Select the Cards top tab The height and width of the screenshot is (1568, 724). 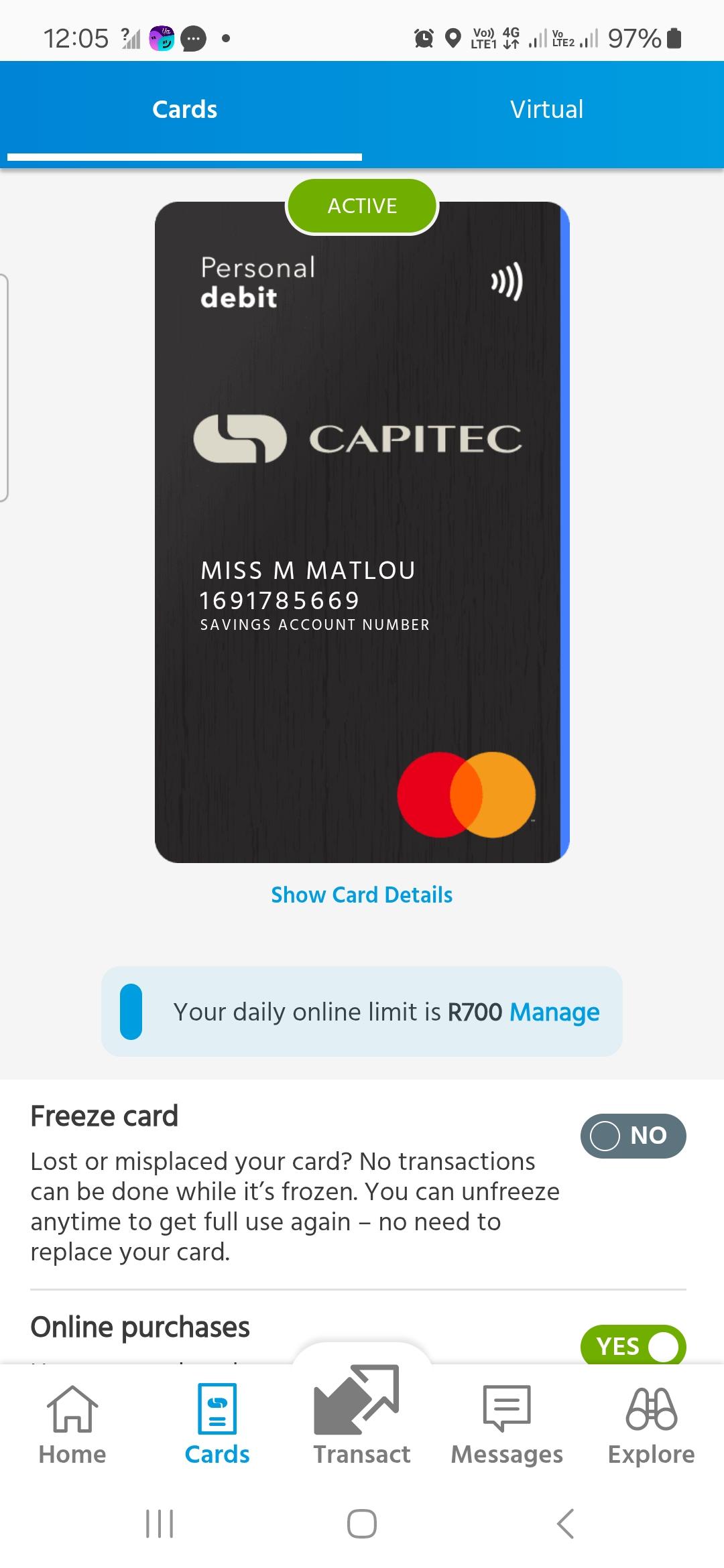[x=184, y=110]
